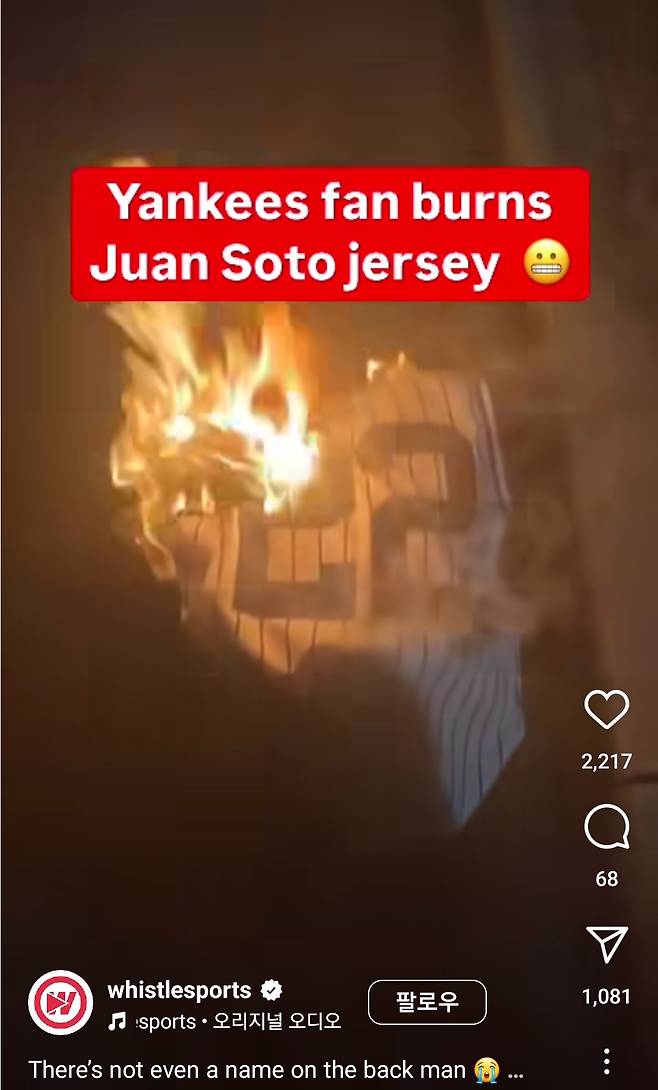
Task: Open whistlesports profile picture
Action: [60, 1003]
